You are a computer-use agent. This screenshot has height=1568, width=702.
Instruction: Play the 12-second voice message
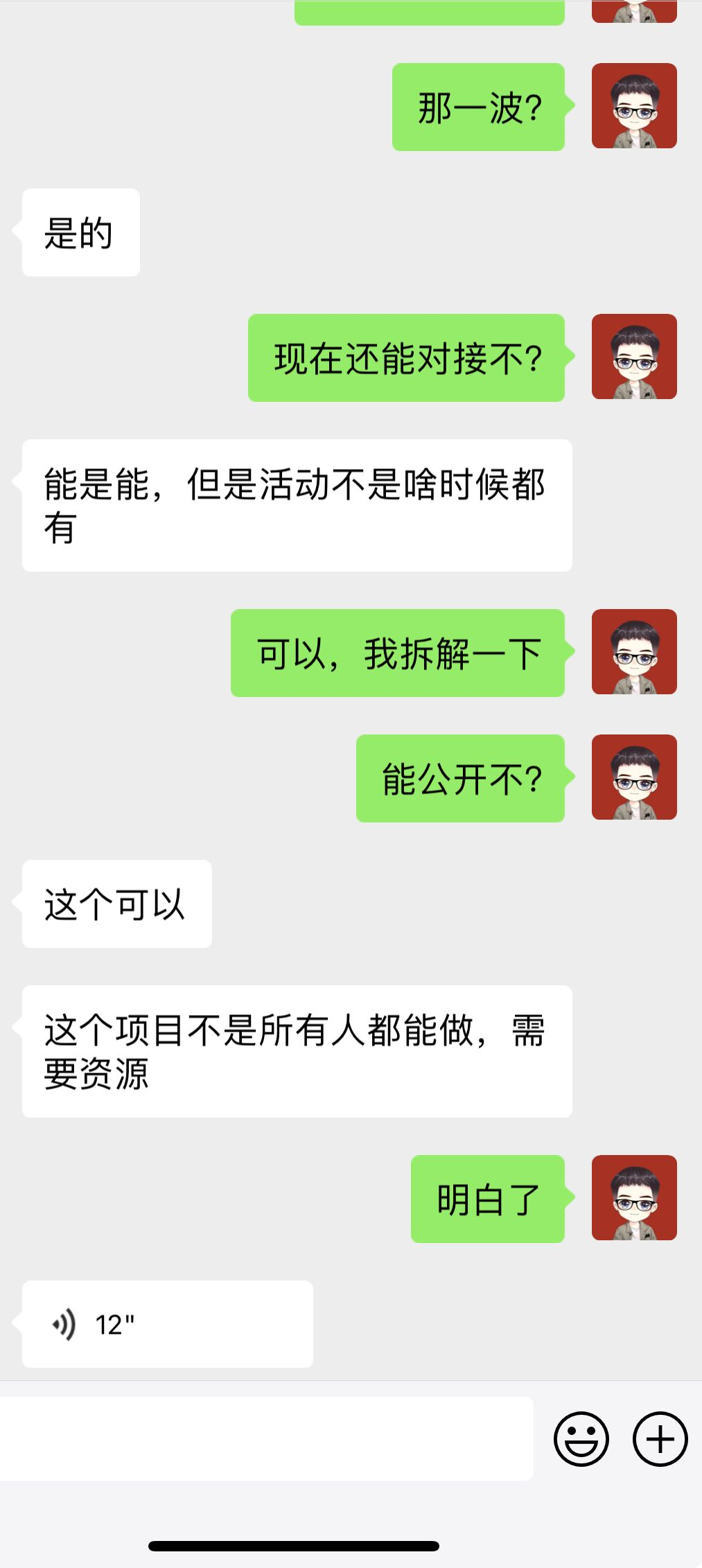click(x=167, y=1323)
